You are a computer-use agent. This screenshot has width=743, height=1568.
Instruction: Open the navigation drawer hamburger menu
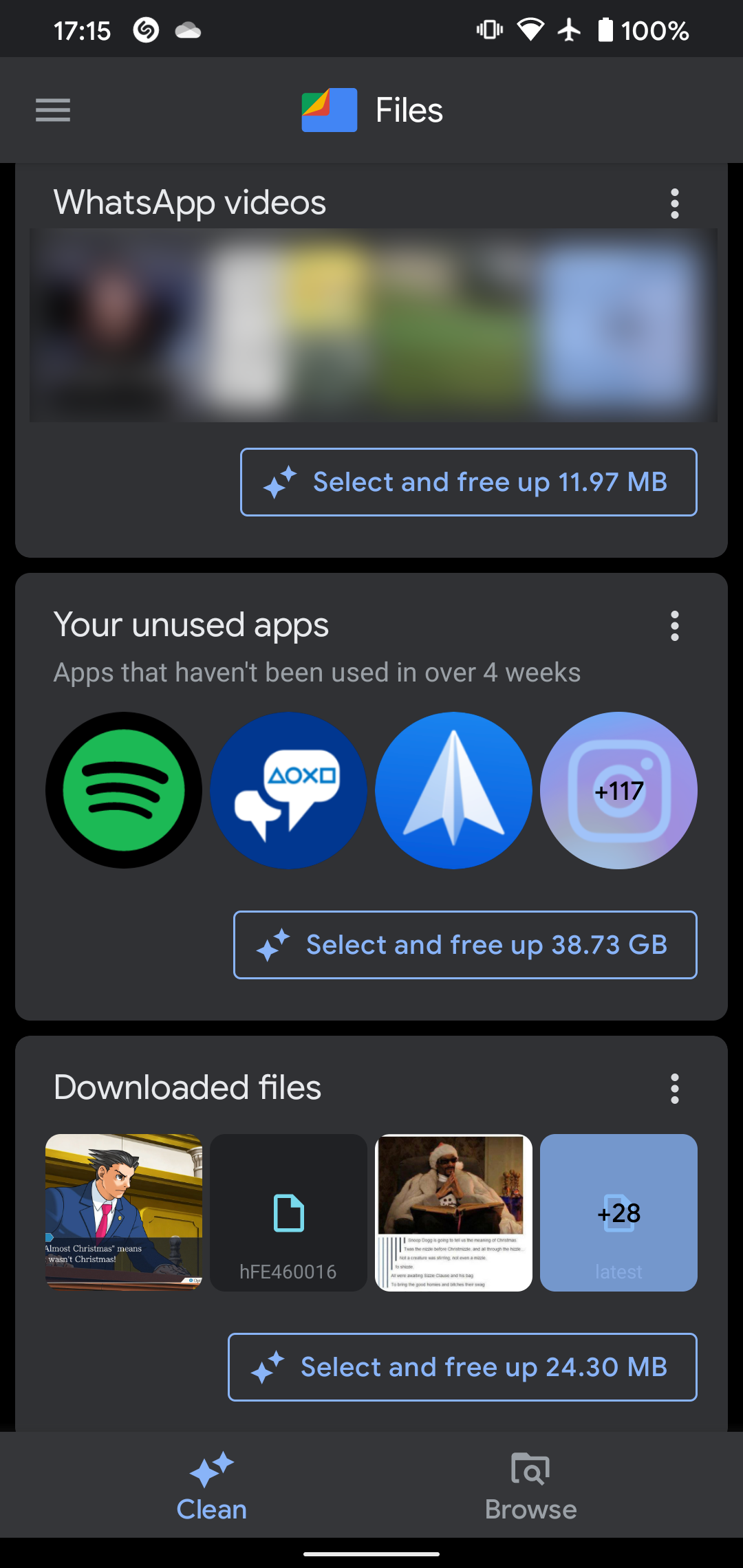click(52, 110)
